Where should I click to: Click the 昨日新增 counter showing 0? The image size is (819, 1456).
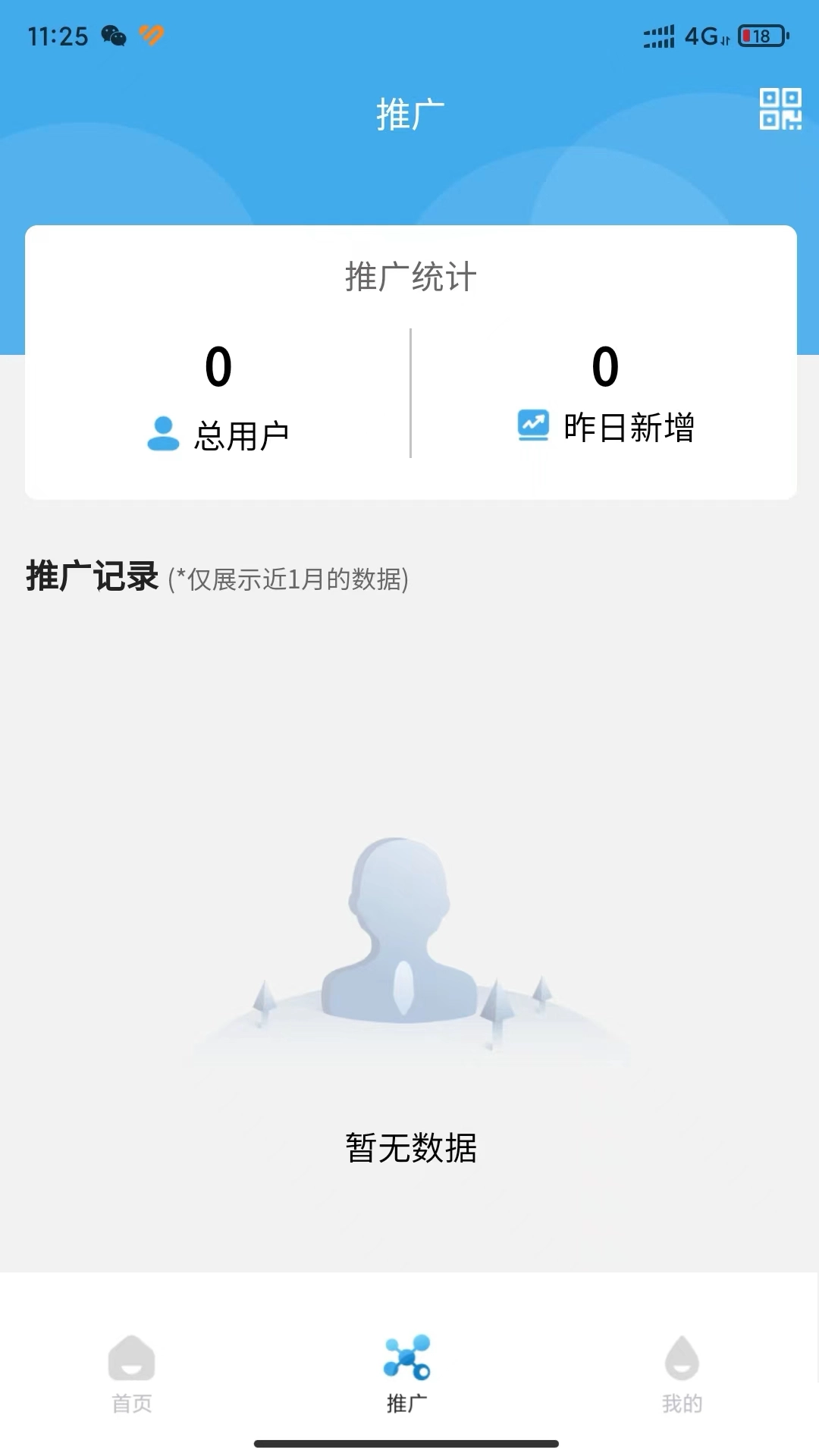pos(607,367)
